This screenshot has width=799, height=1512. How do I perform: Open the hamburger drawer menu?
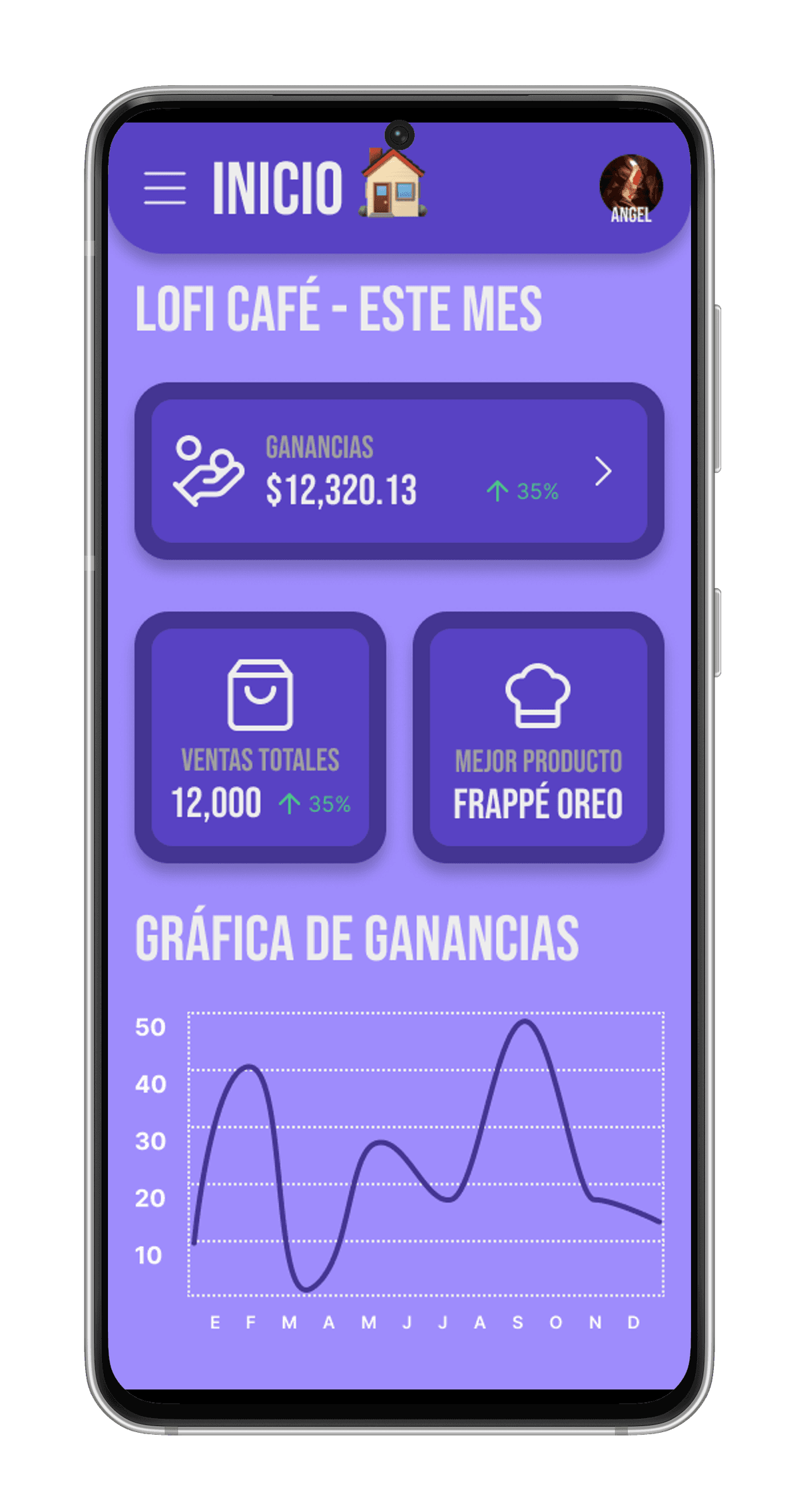[164, 188]
